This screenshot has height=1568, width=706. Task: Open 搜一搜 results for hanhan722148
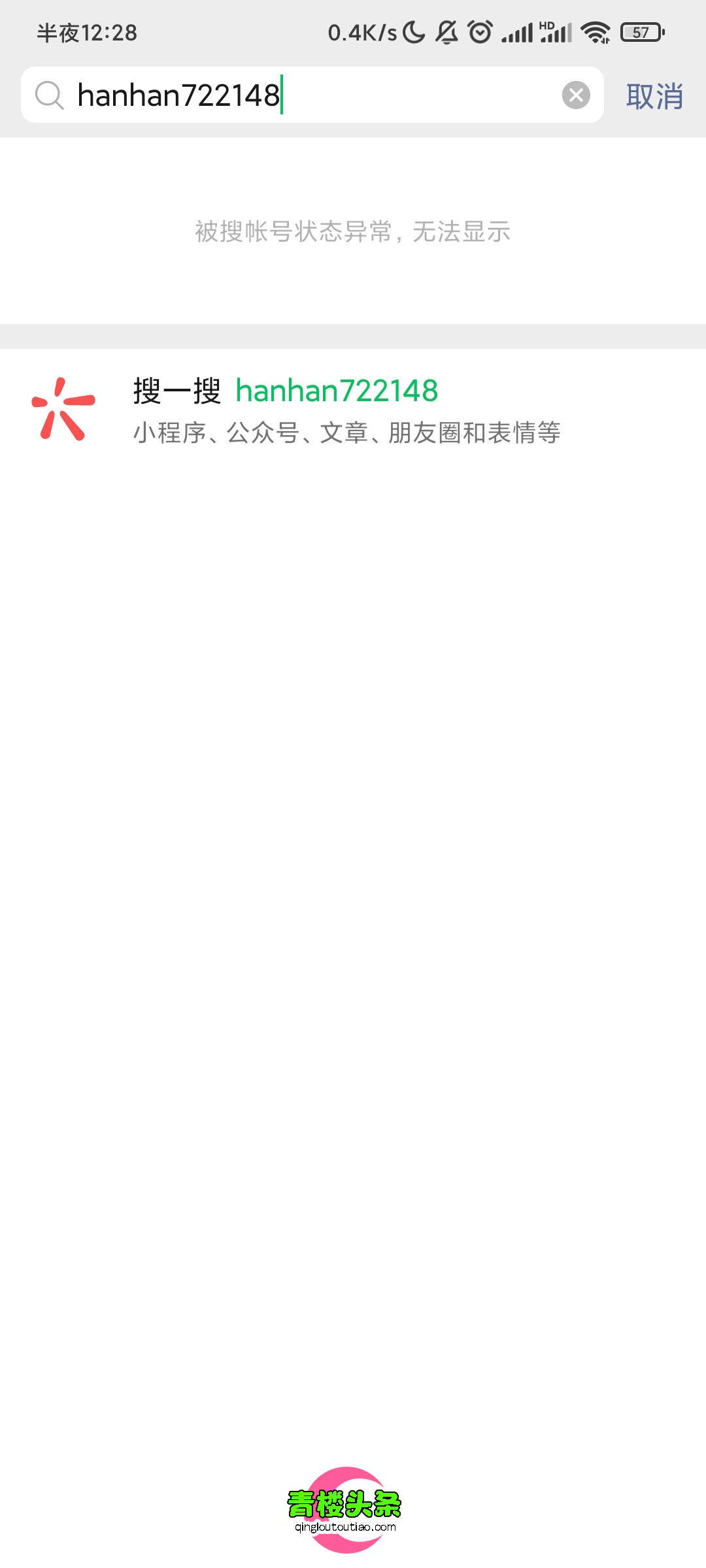tap(346, 410)
